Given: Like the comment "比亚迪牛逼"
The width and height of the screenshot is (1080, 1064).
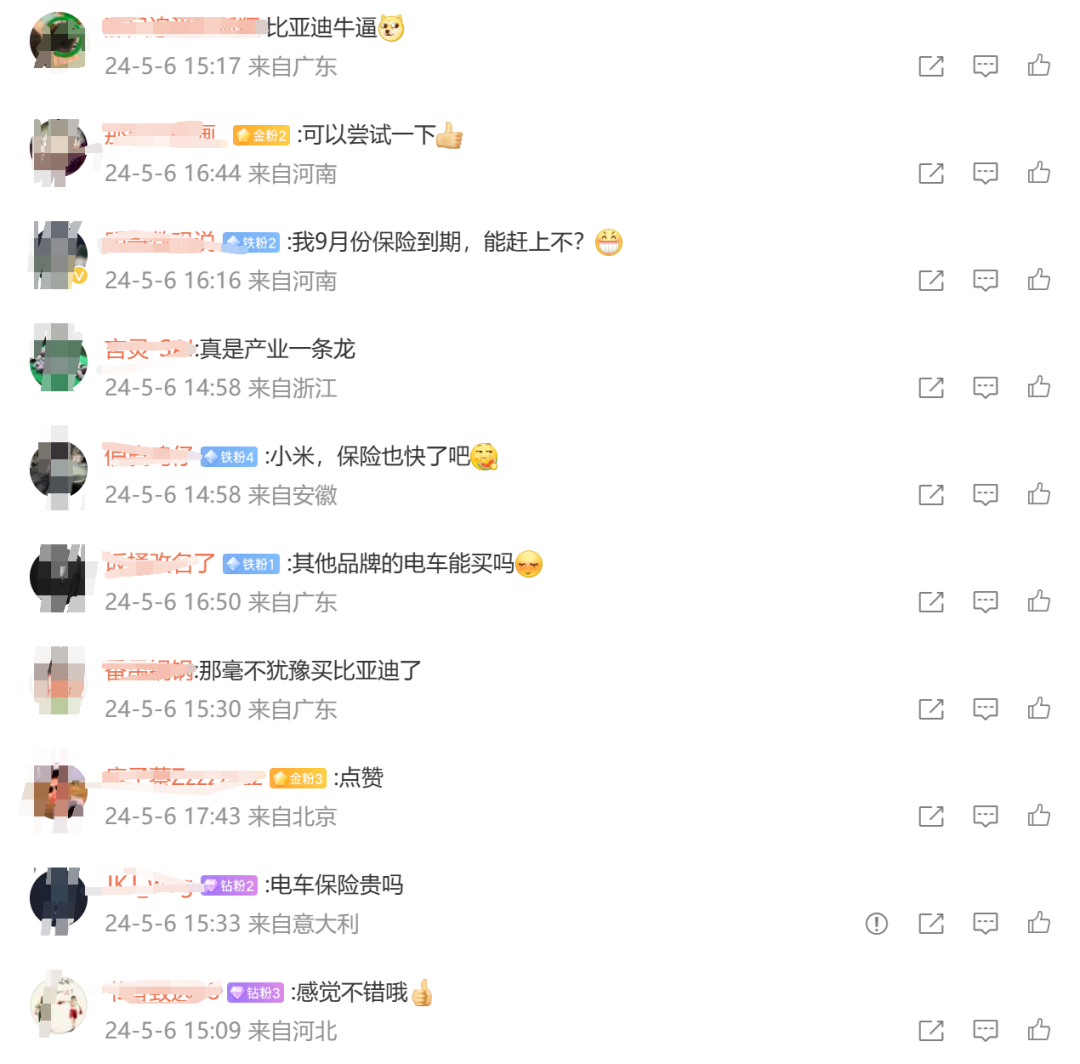Looking at the screenshot, I should 1039,66.
